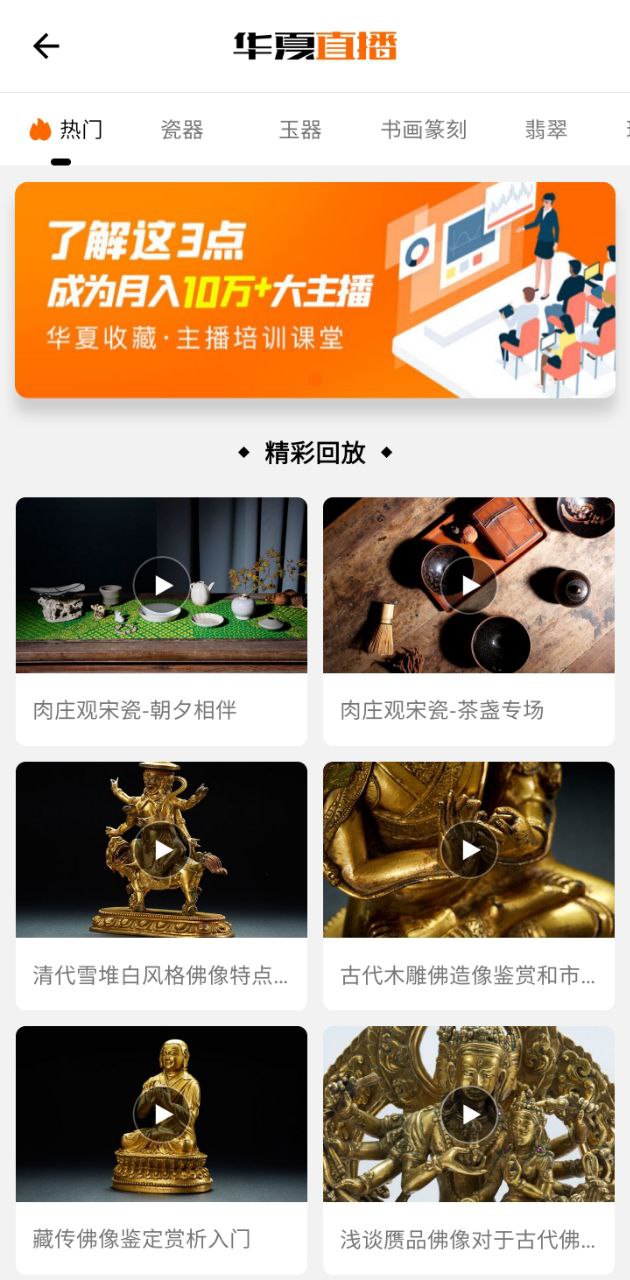
Task: Open the 书画篆刻 tab
Action: tap(424, 129)
